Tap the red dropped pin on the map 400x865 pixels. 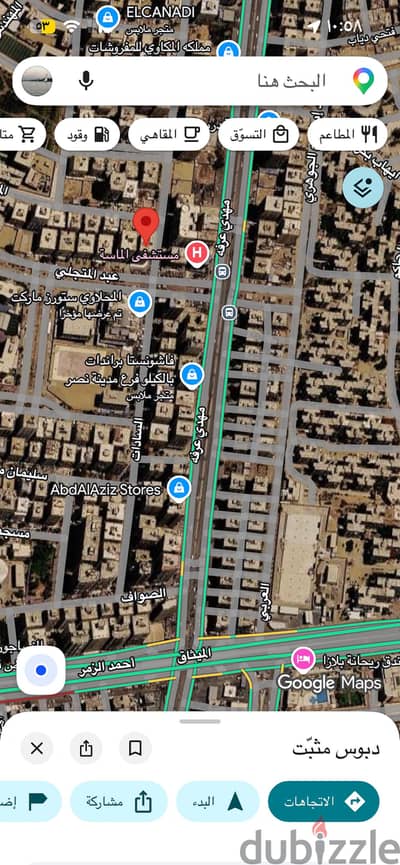(x=146, y=226)
